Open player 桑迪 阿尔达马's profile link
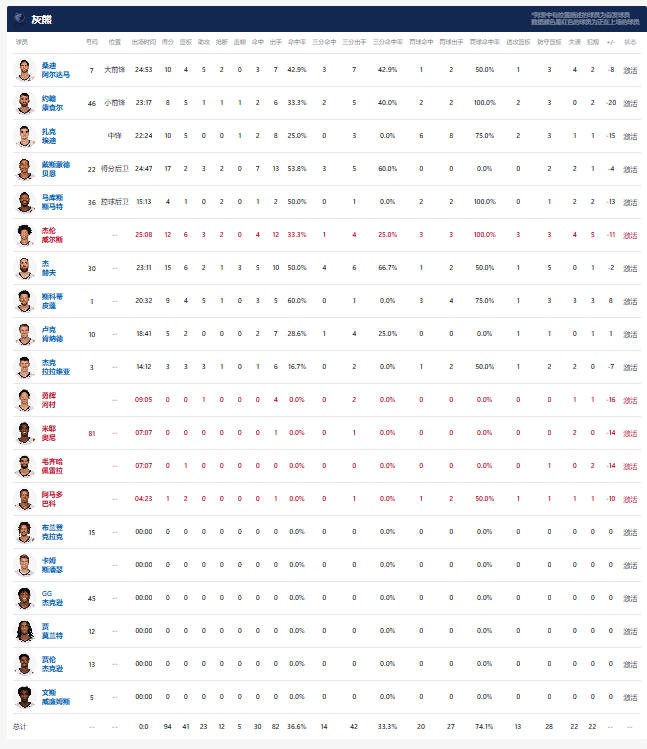The height and width of the screenshot is (749, 647). tap(55, 70)
